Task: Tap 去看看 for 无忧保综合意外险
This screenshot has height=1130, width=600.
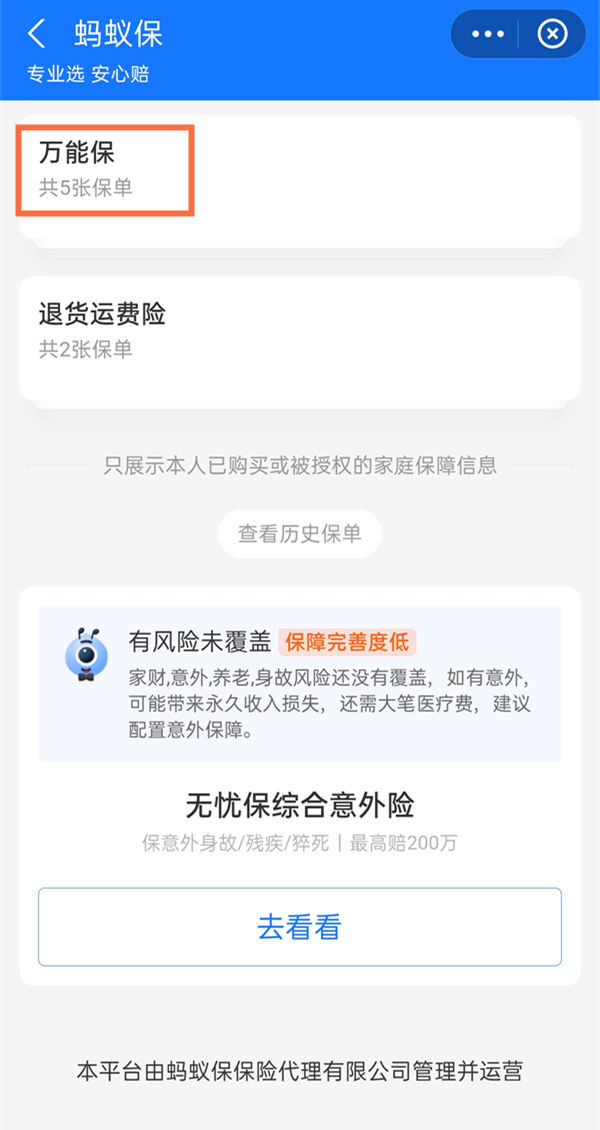Action: (299, 927)
